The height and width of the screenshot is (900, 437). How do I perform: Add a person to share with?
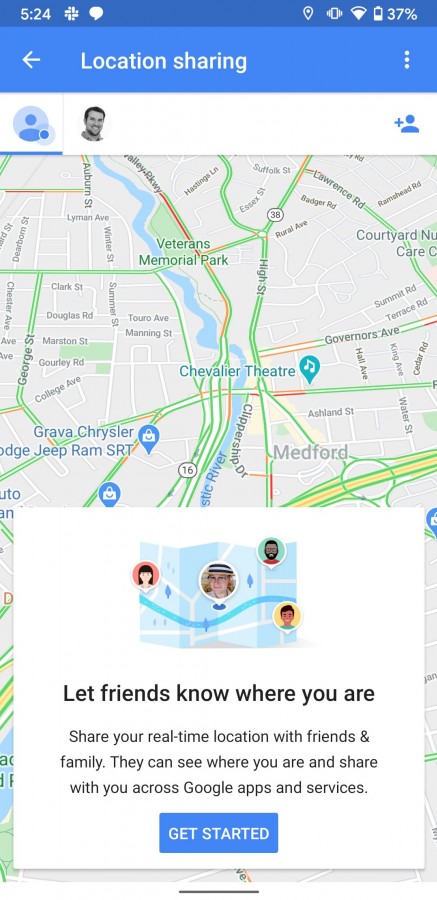[407, 123]
